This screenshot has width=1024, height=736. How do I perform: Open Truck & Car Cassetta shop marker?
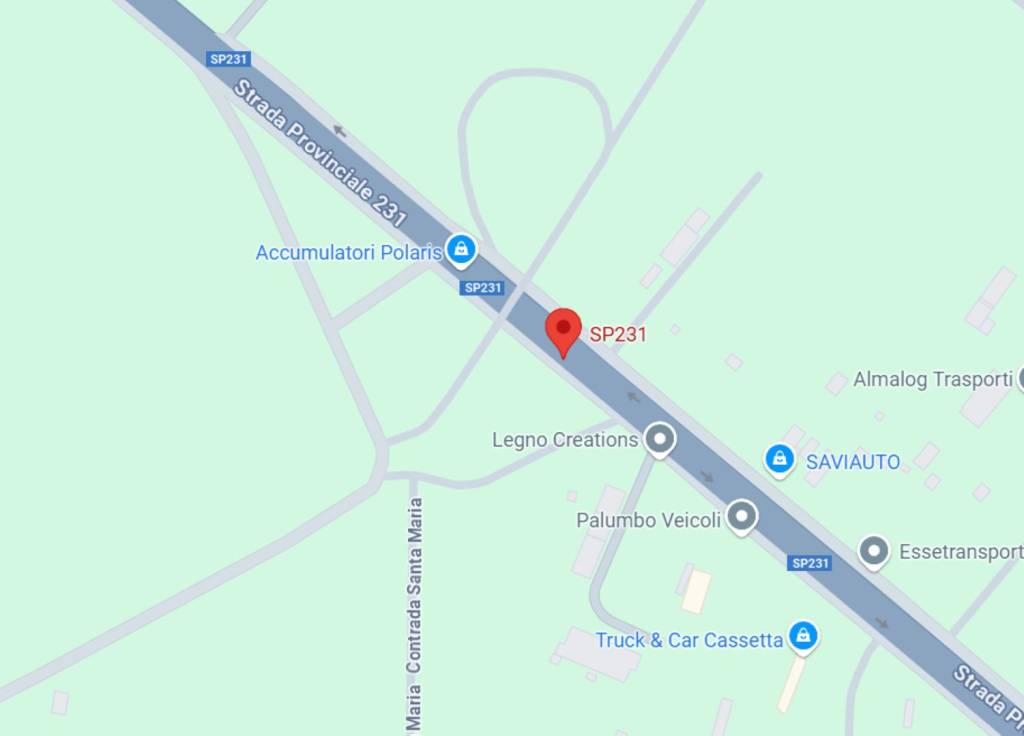(802, 636)
